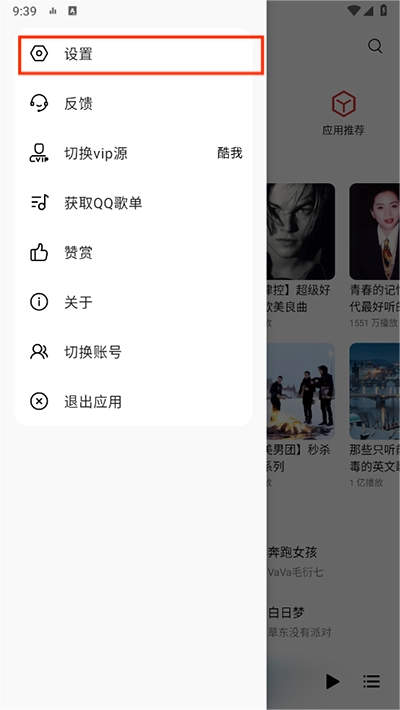Select 退出应用 to exit the app
Screen dimensions: 400x710
click(x=133, y=402)
